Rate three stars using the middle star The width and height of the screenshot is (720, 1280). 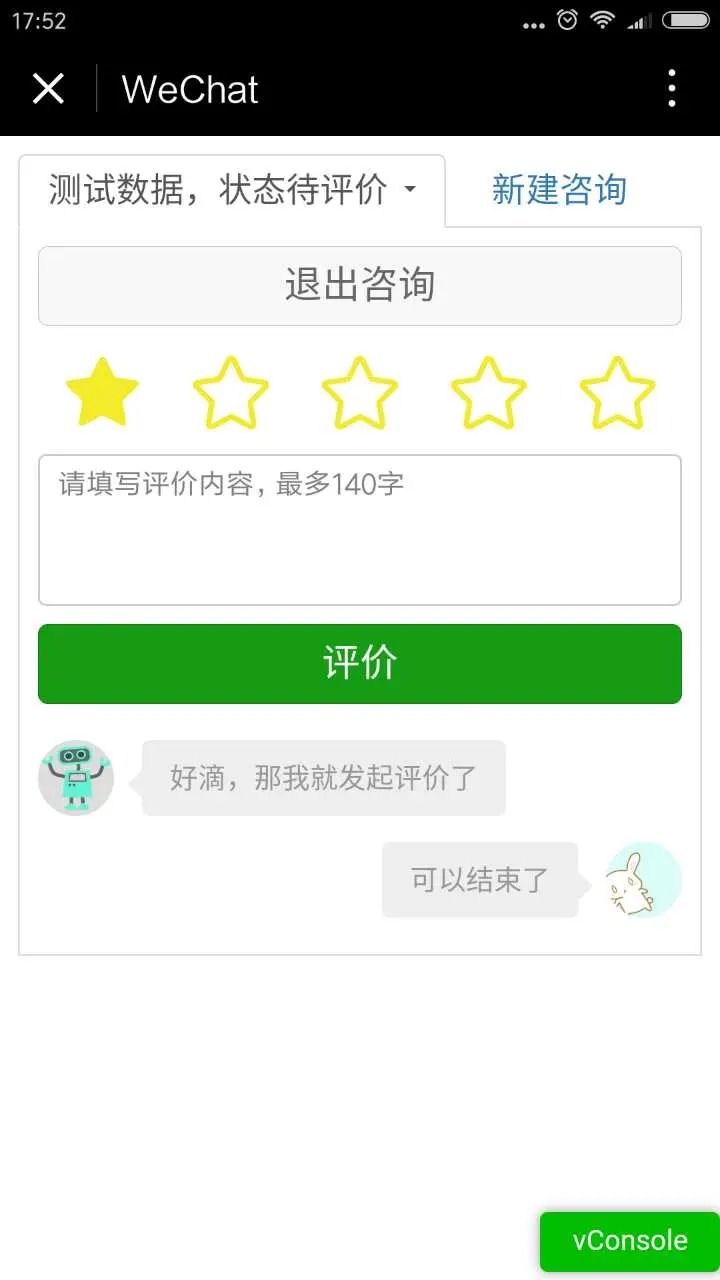pyautogui.click(x=359, y=392)
